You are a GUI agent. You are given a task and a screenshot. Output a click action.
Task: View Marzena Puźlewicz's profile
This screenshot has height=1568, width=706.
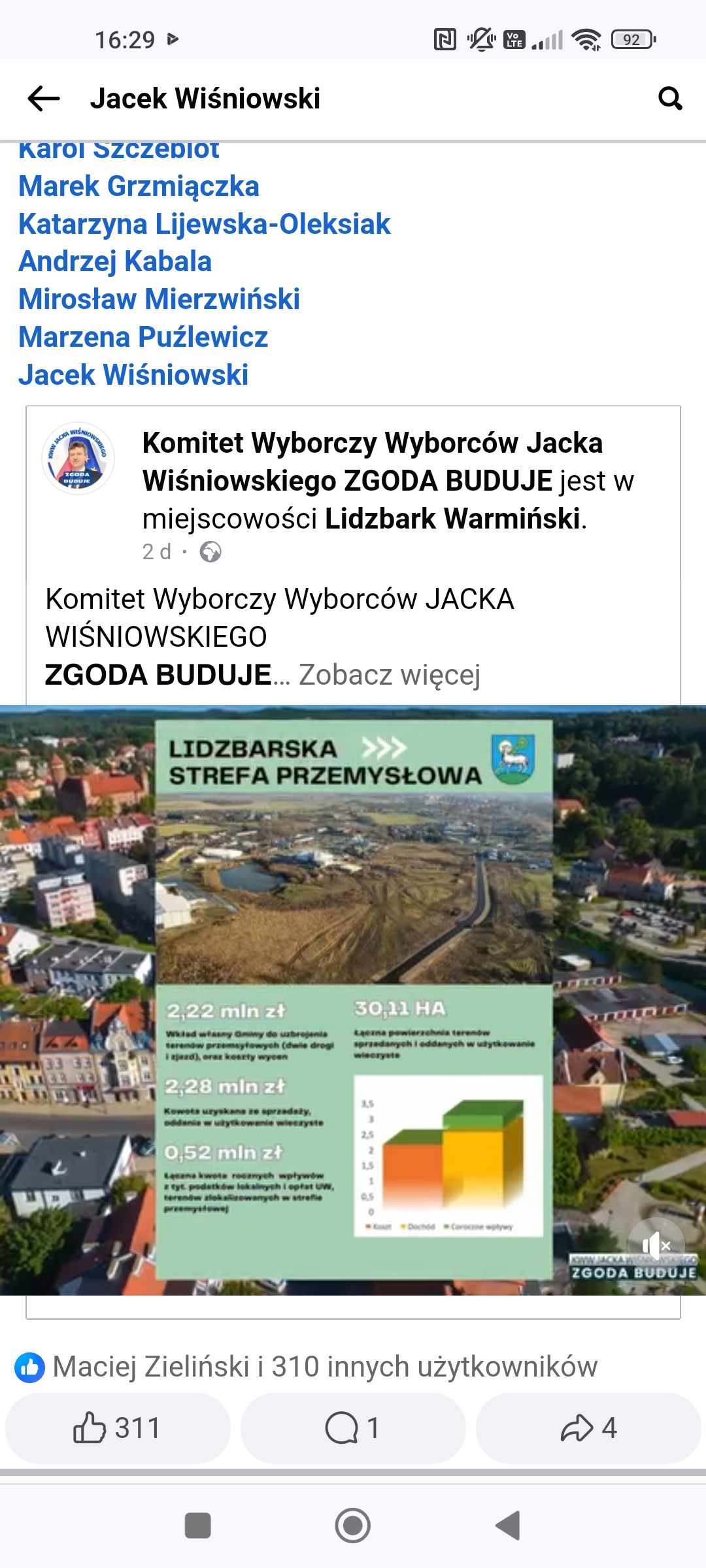pyautogui.click(x=143, y=337)
